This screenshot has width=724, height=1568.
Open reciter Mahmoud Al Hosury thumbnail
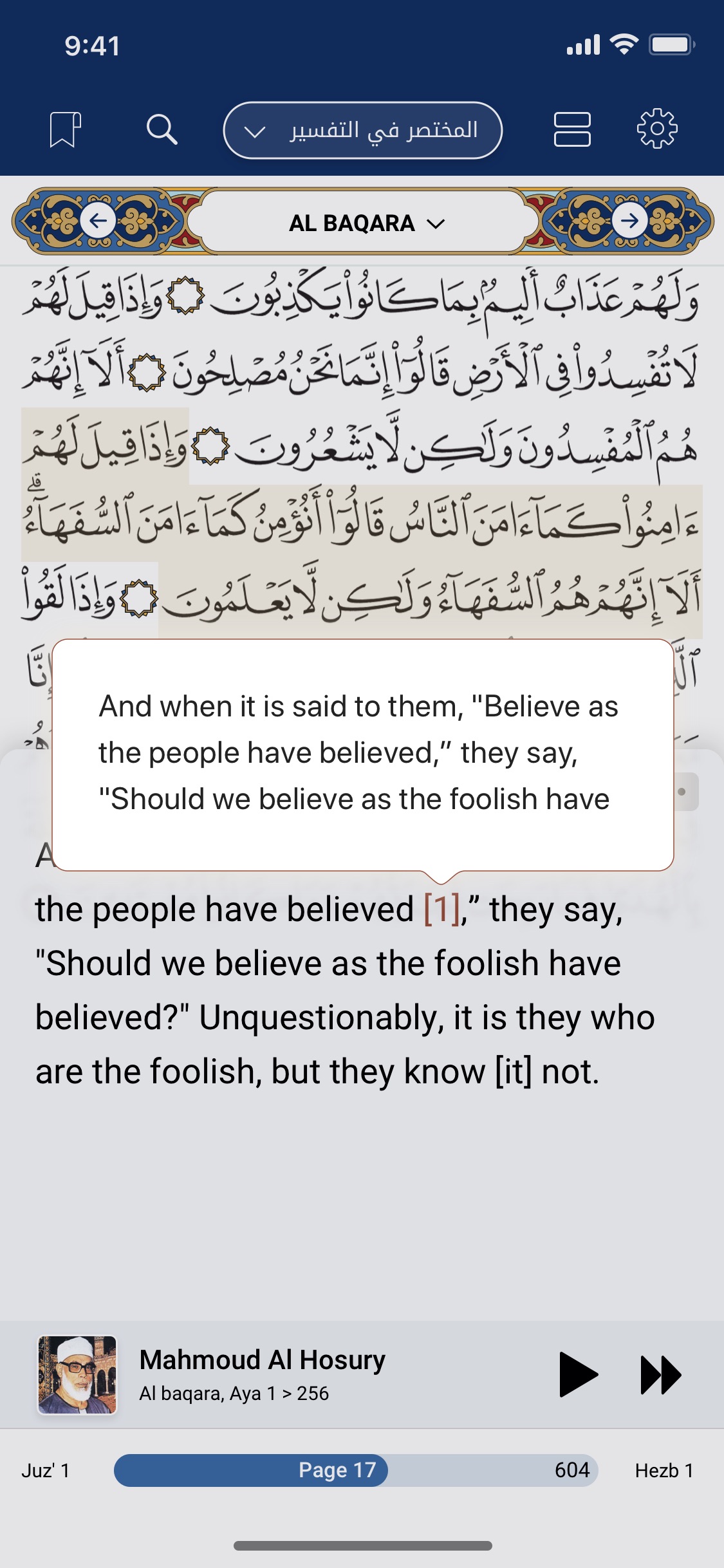[x=77, y=1374]
